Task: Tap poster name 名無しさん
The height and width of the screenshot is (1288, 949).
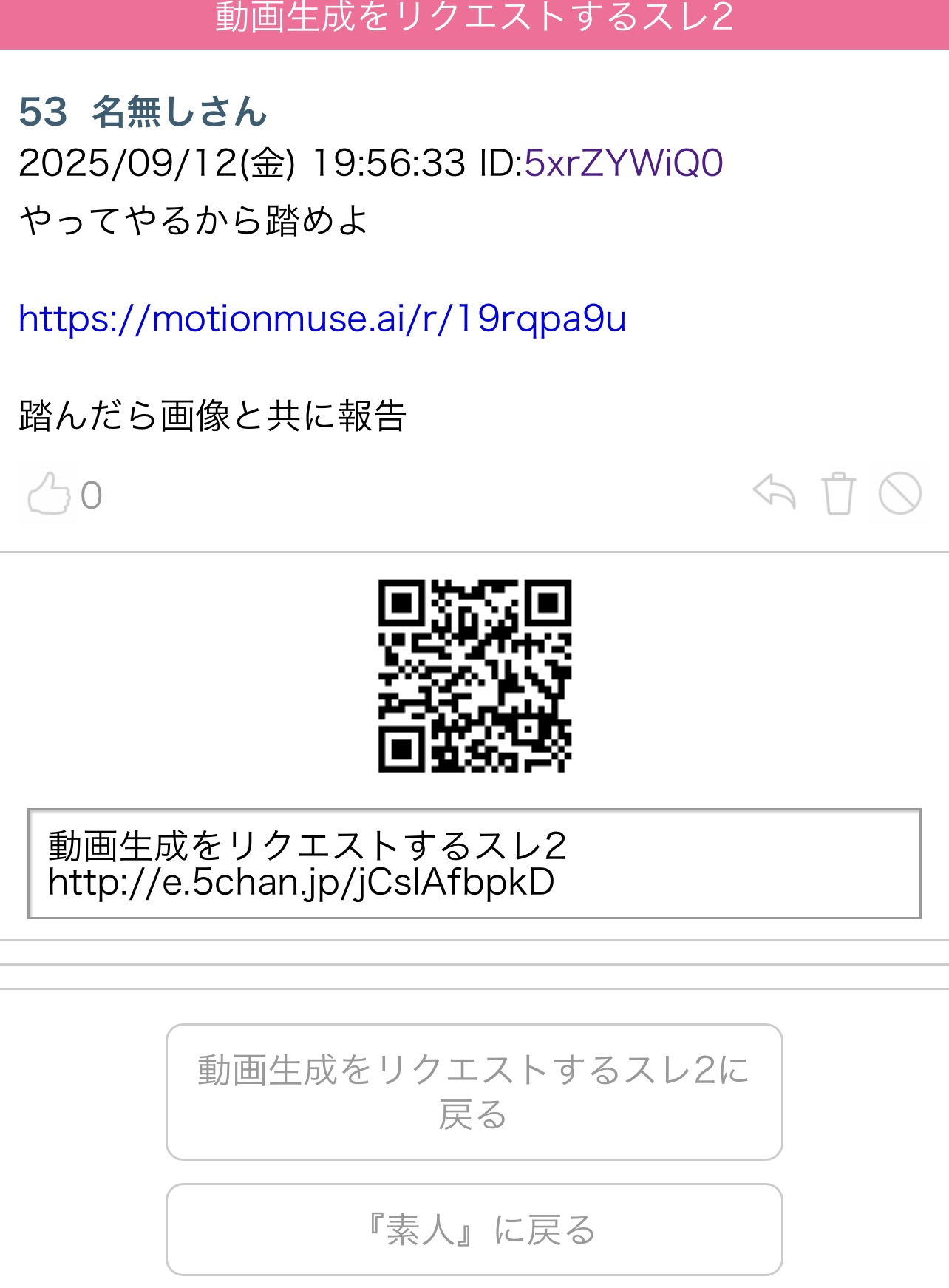Action: point(177,113)
